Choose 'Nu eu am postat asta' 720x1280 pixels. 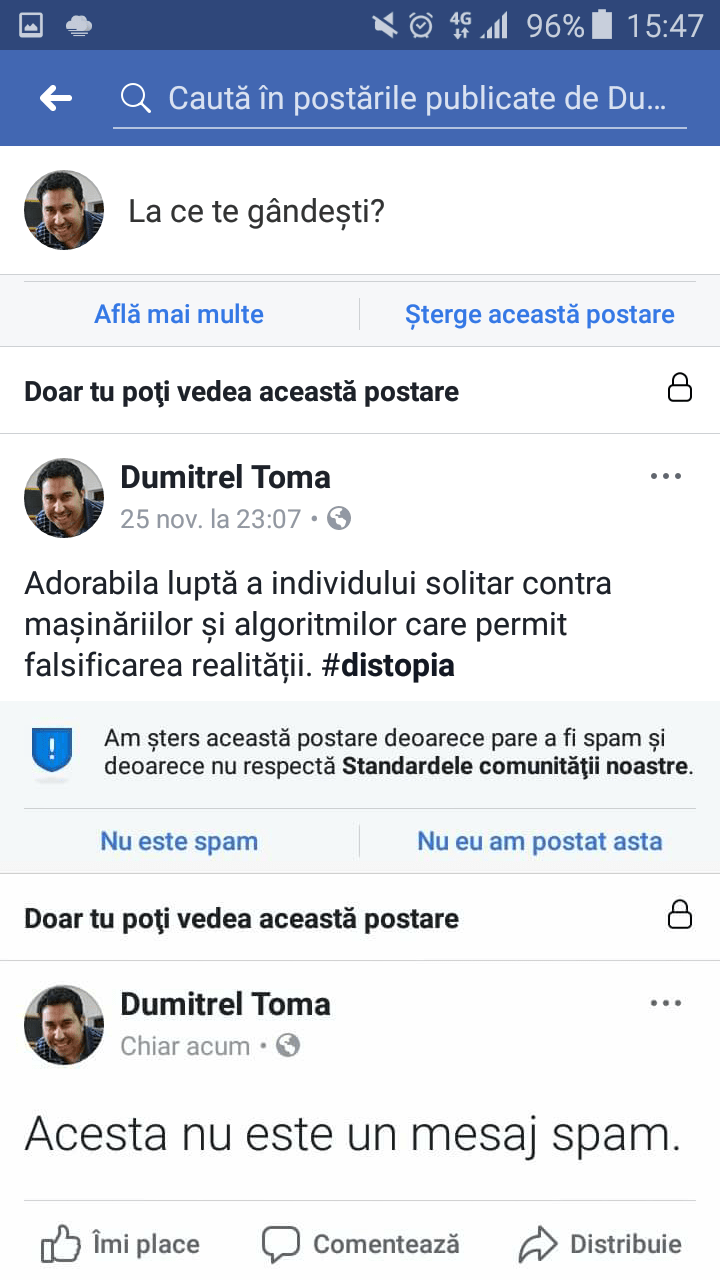539,842
